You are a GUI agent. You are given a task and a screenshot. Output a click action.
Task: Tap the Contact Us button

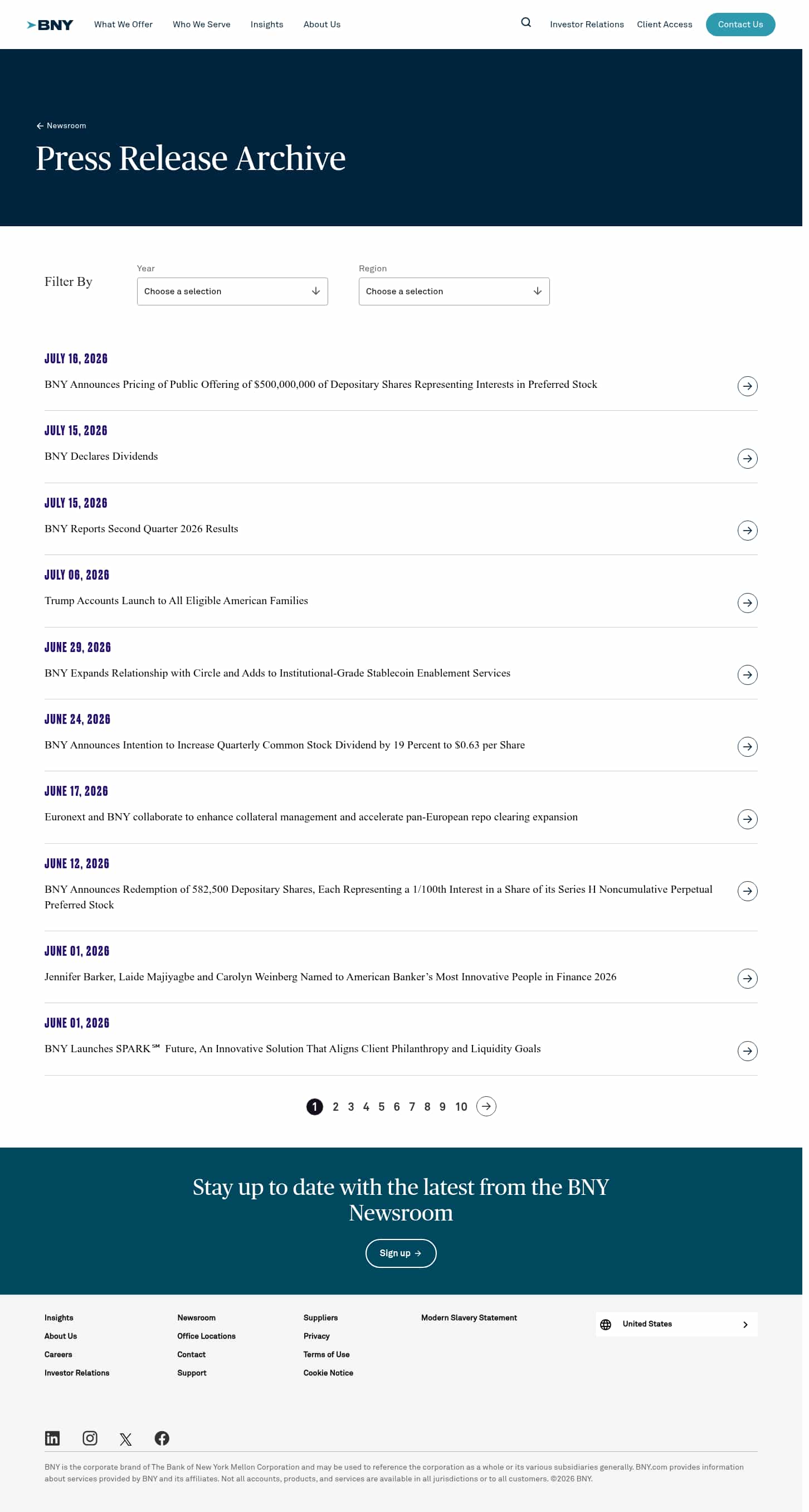tap(740, 24)
